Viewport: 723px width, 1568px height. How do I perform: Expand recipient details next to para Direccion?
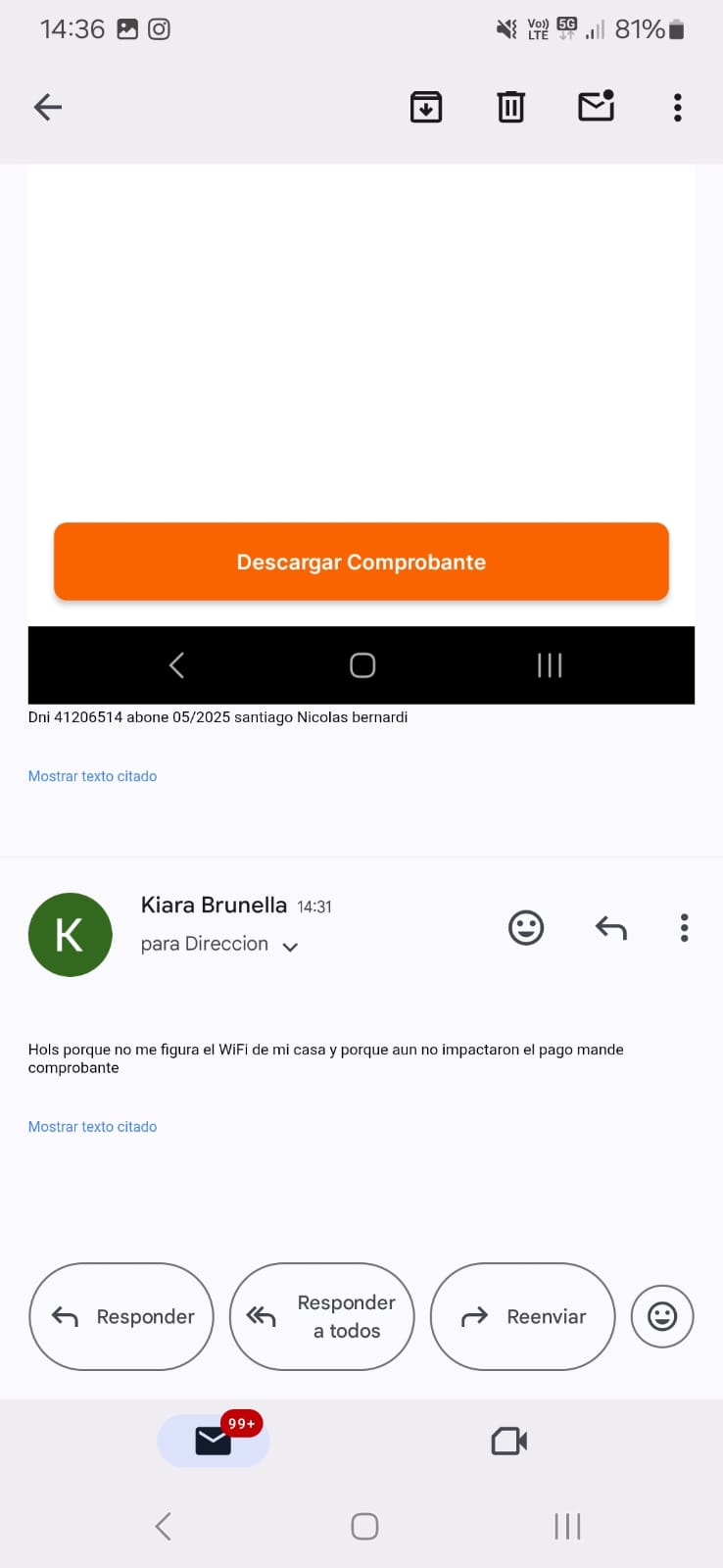(x=290, y=947)
